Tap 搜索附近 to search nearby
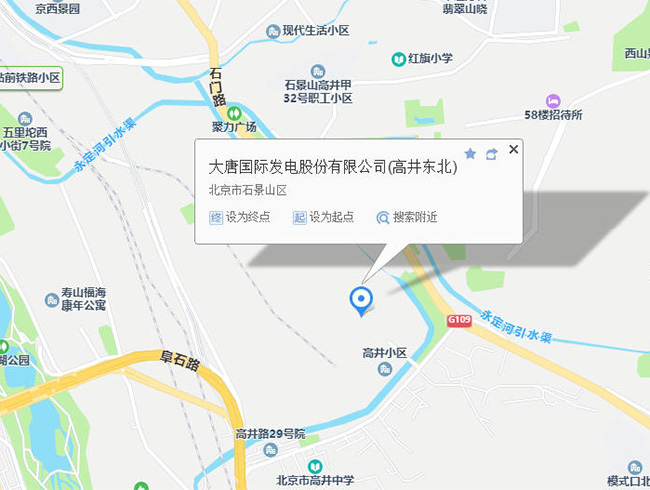 click(x=407, y=217)
